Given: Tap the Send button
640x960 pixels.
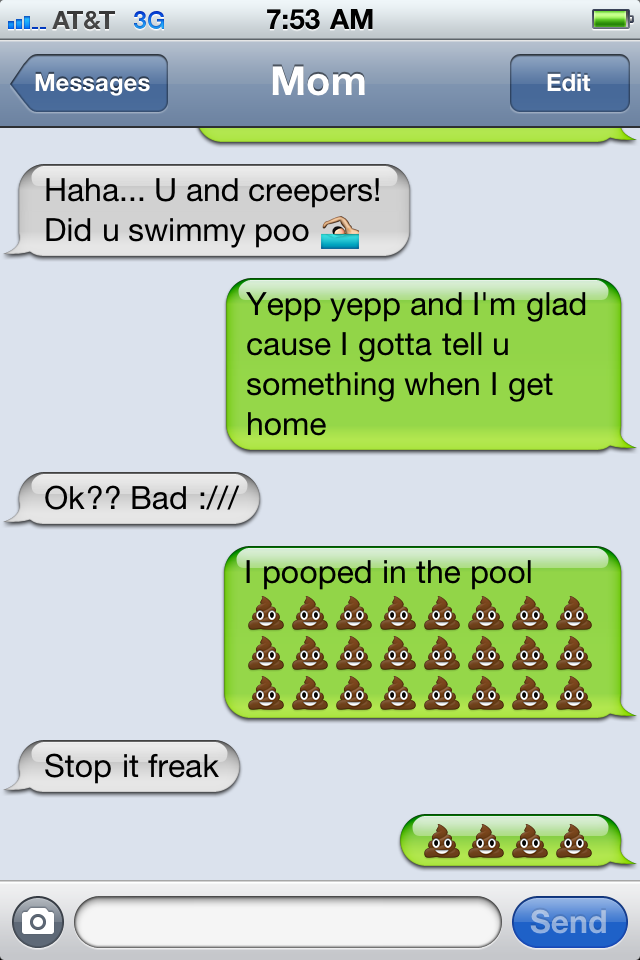Looking at the screenshot, I should [x=568, y=921].
